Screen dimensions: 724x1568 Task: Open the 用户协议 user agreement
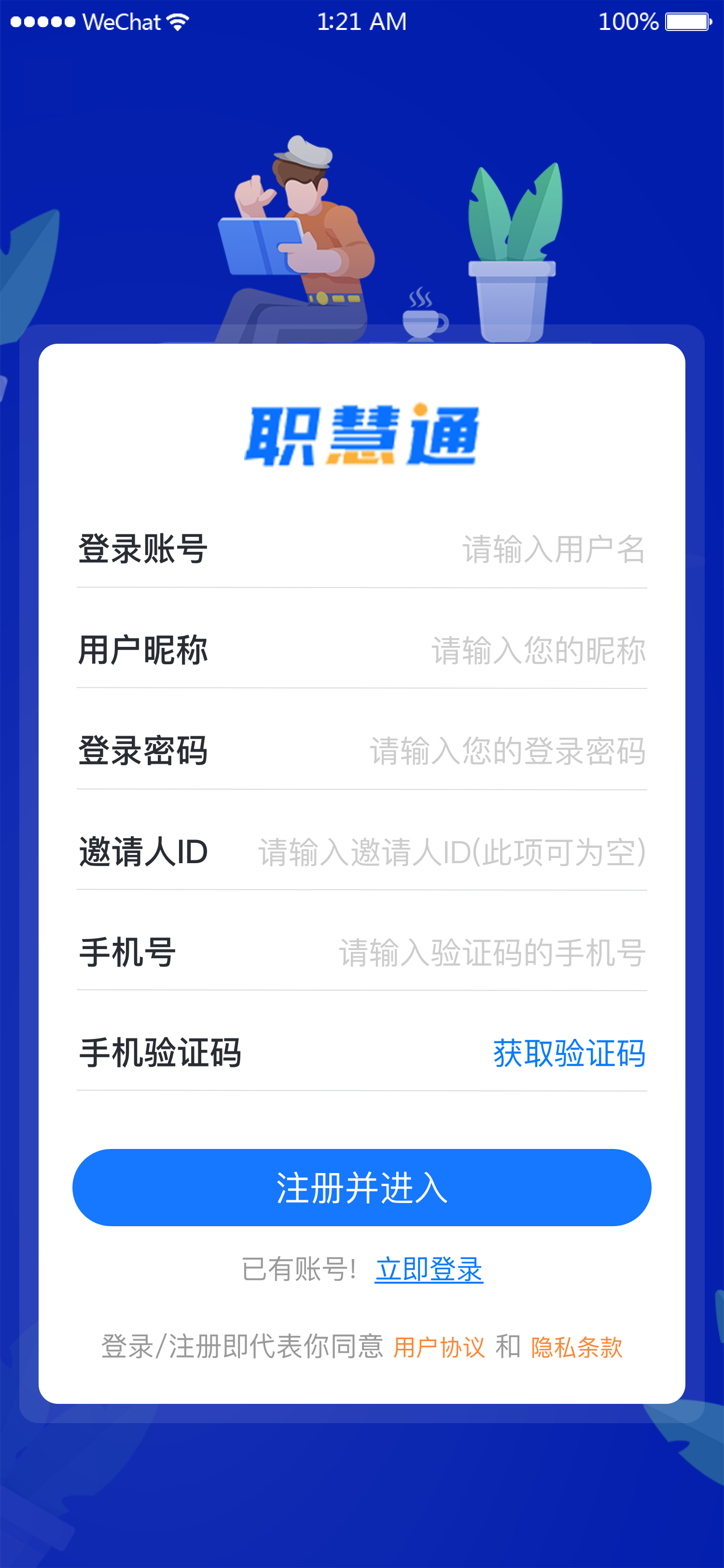pos(439,1347)
